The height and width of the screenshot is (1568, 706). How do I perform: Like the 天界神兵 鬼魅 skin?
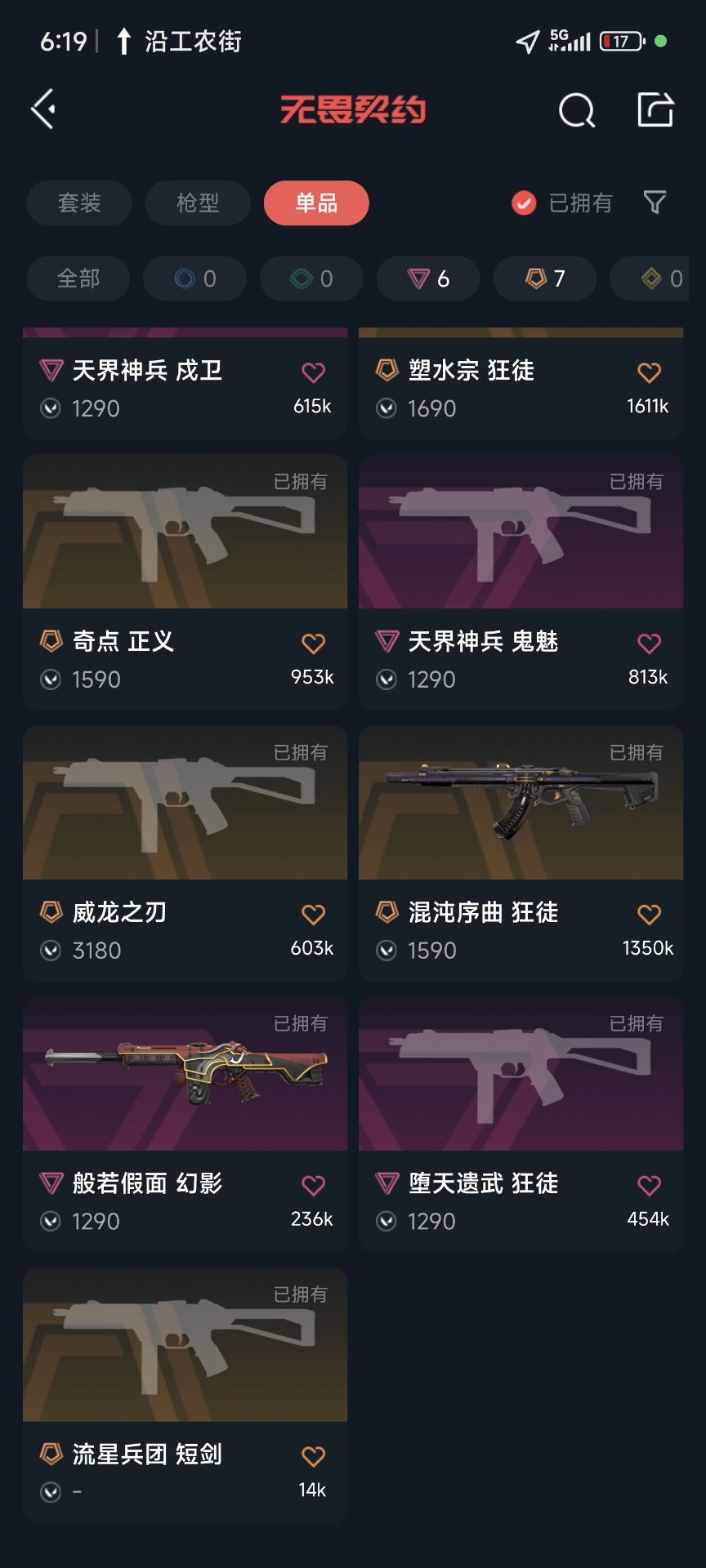click(x=649, y=644)
